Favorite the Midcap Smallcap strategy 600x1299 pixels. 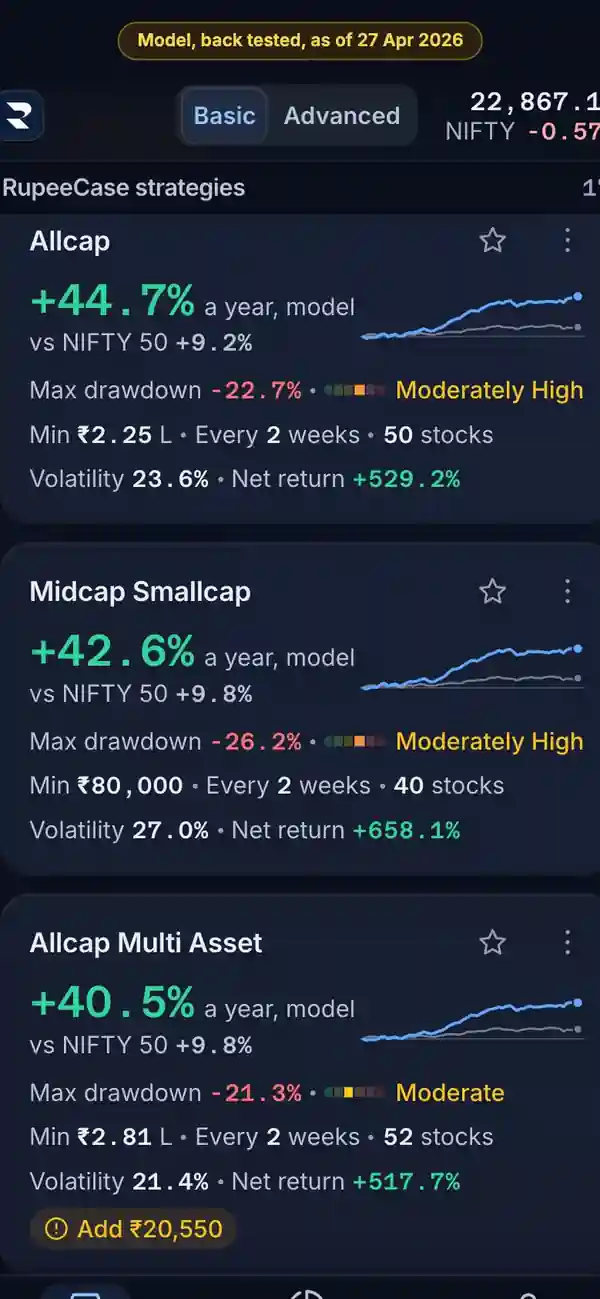tap(493, 591)
